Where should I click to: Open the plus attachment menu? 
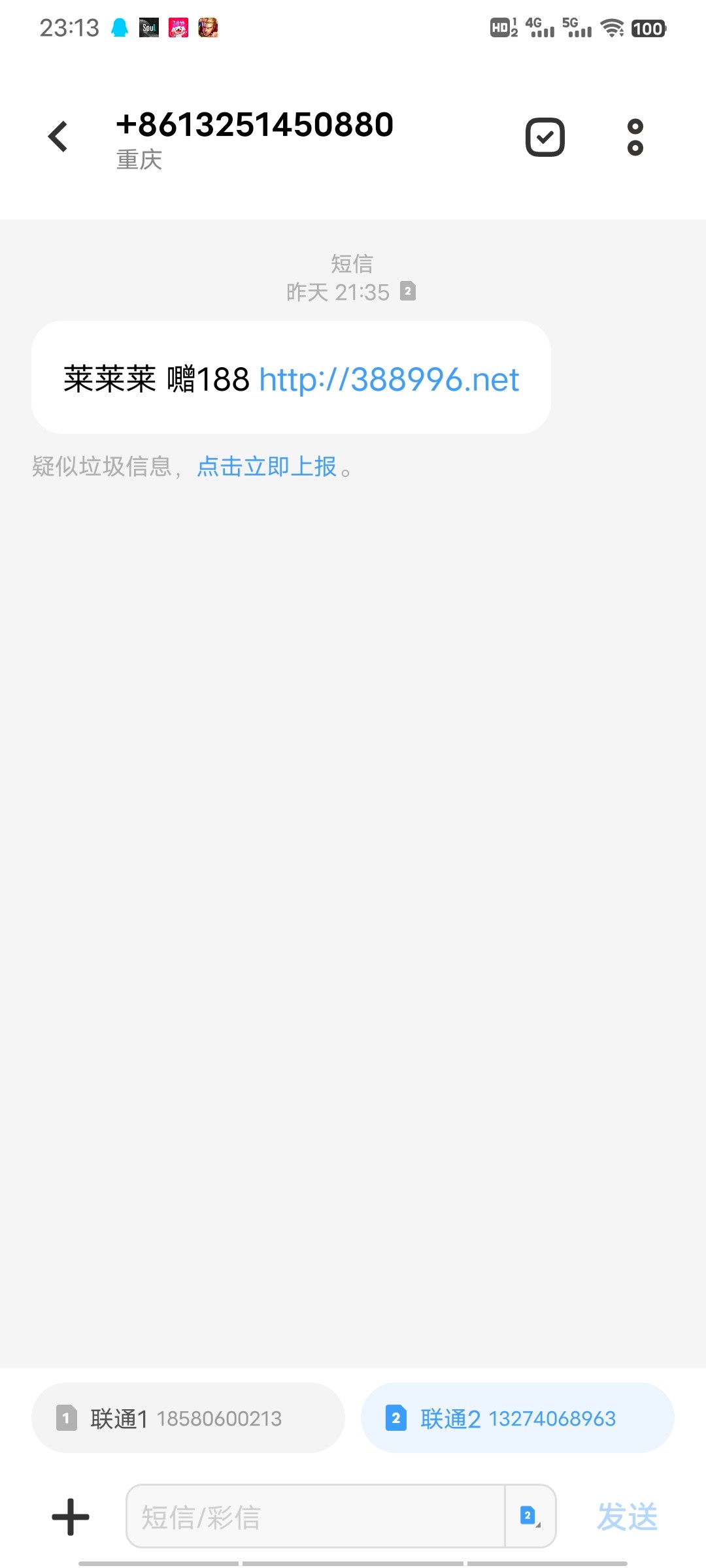tap(71, 1516)
